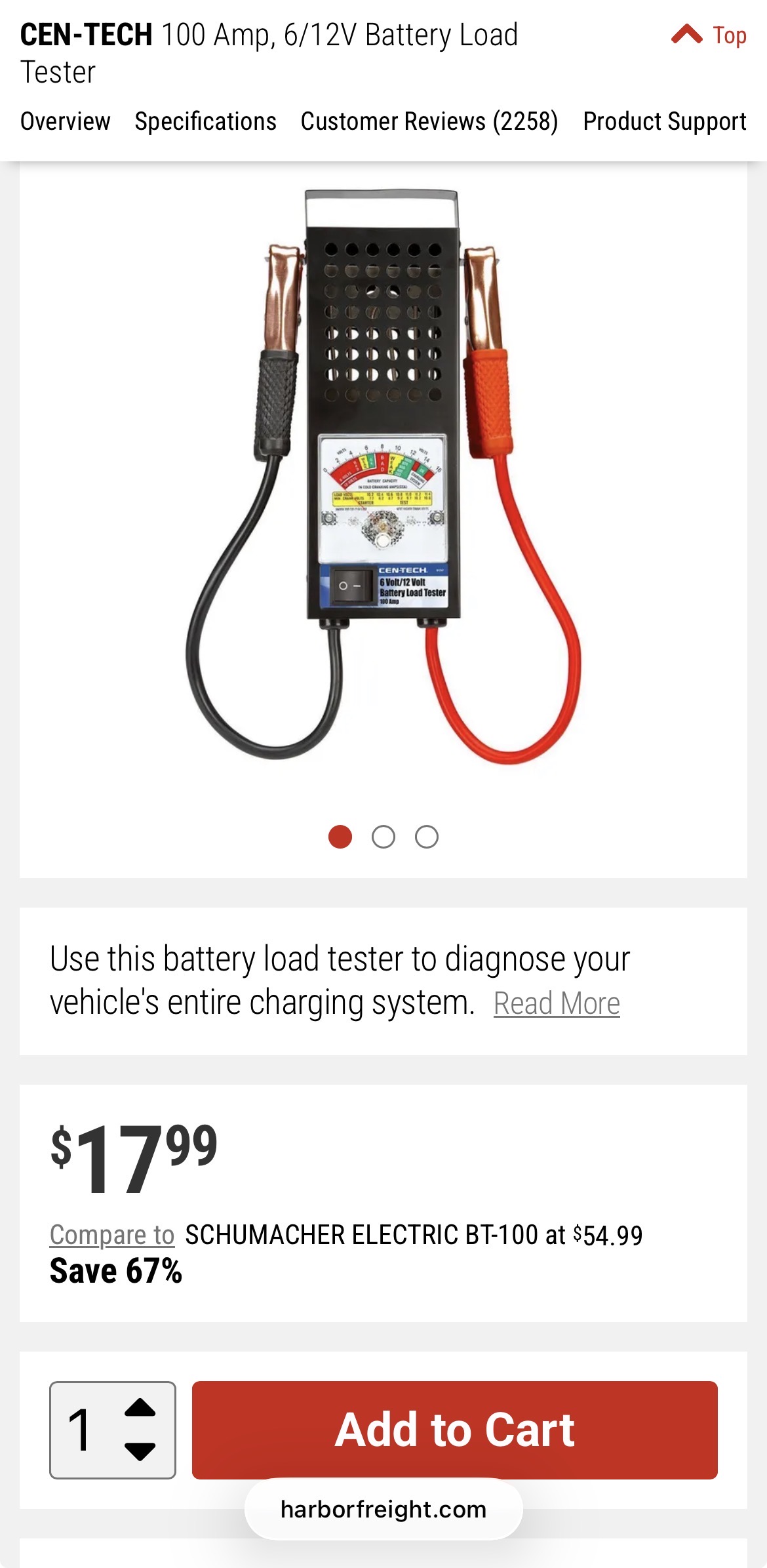
Task: Increase quantity with the up arrow
Action: (140, 1408)
